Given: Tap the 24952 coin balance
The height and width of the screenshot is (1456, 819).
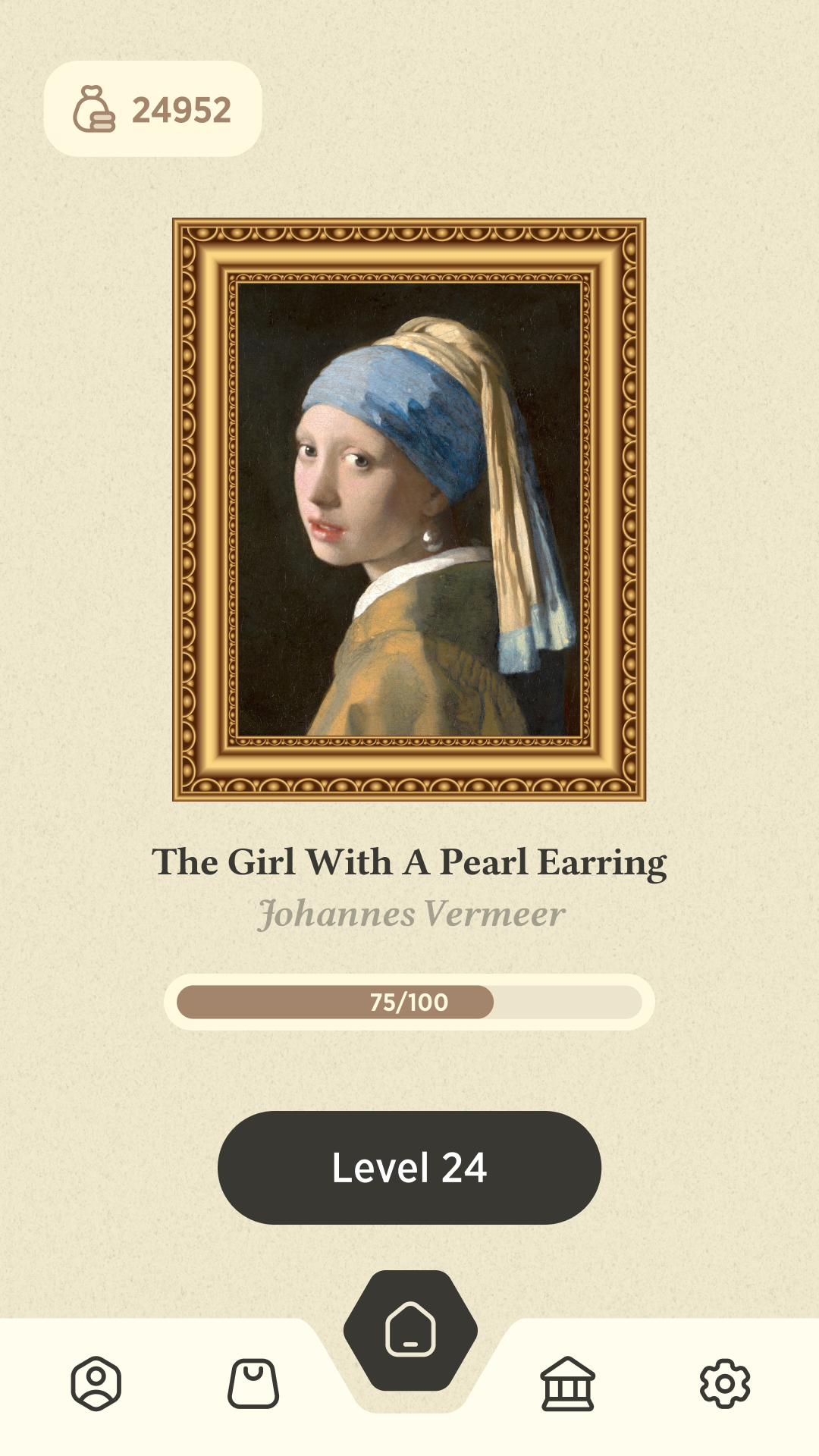Looking at the screenshot, I should [x=153, y=109].
